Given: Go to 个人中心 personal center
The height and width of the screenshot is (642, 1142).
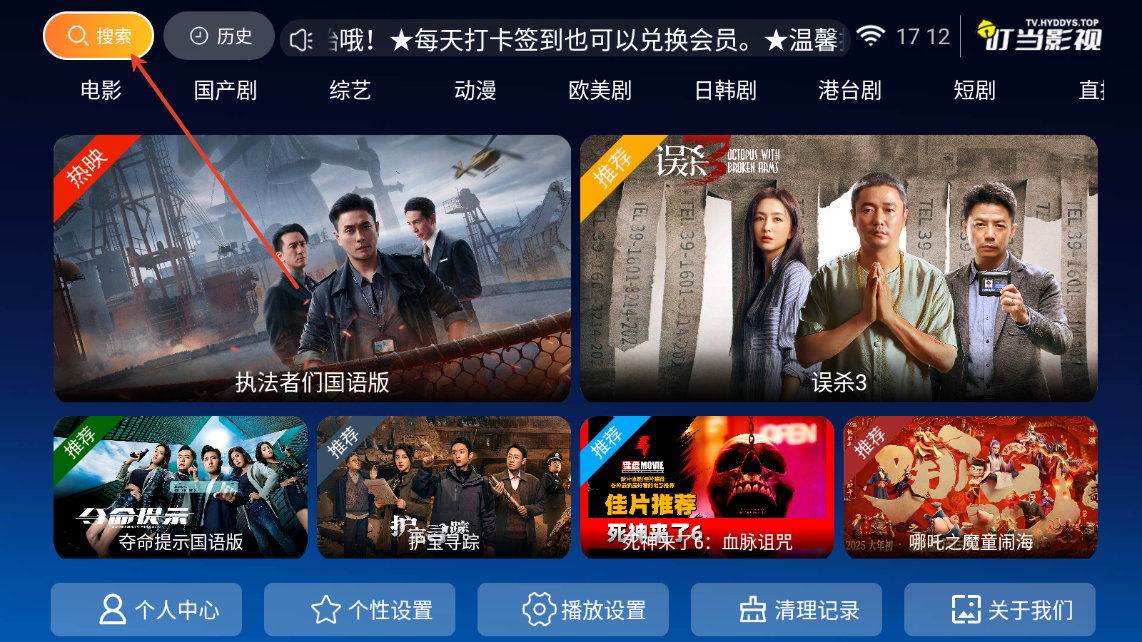Looking at the screenshot, I should [x=147, y=610].
